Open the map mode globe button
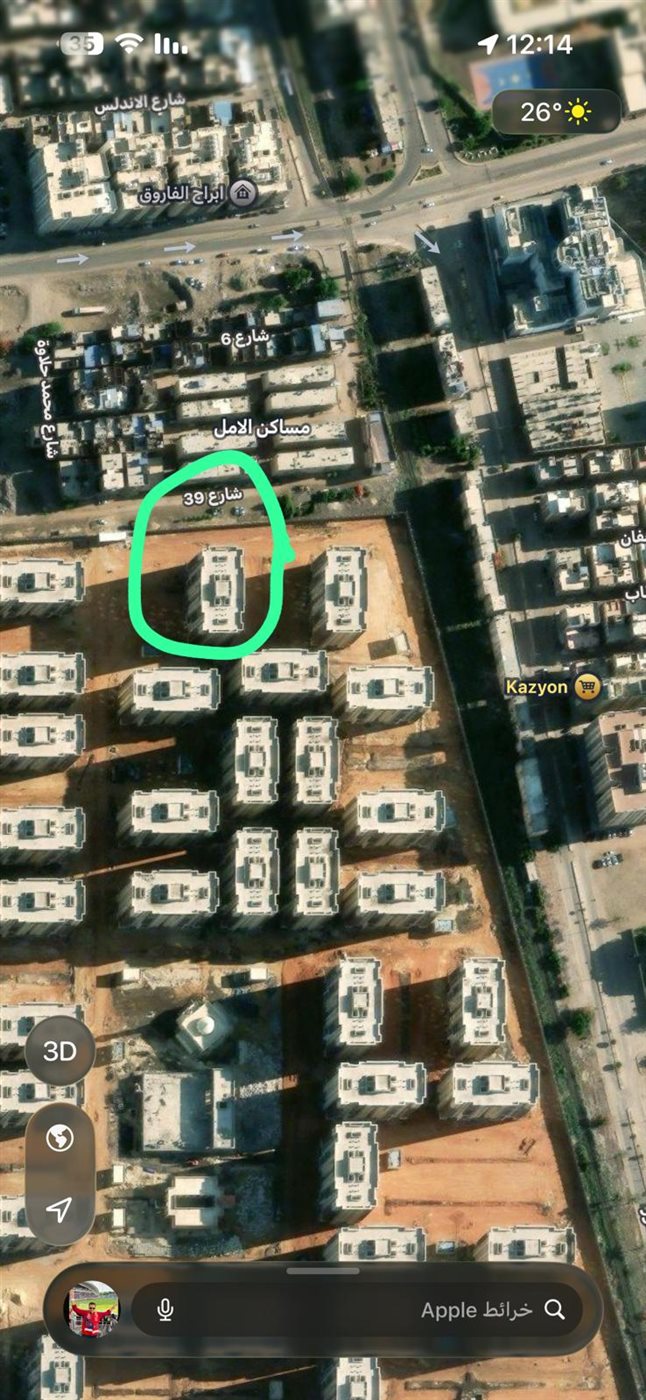This screenshot has width=646, height=1400. tap(60, 1138)
